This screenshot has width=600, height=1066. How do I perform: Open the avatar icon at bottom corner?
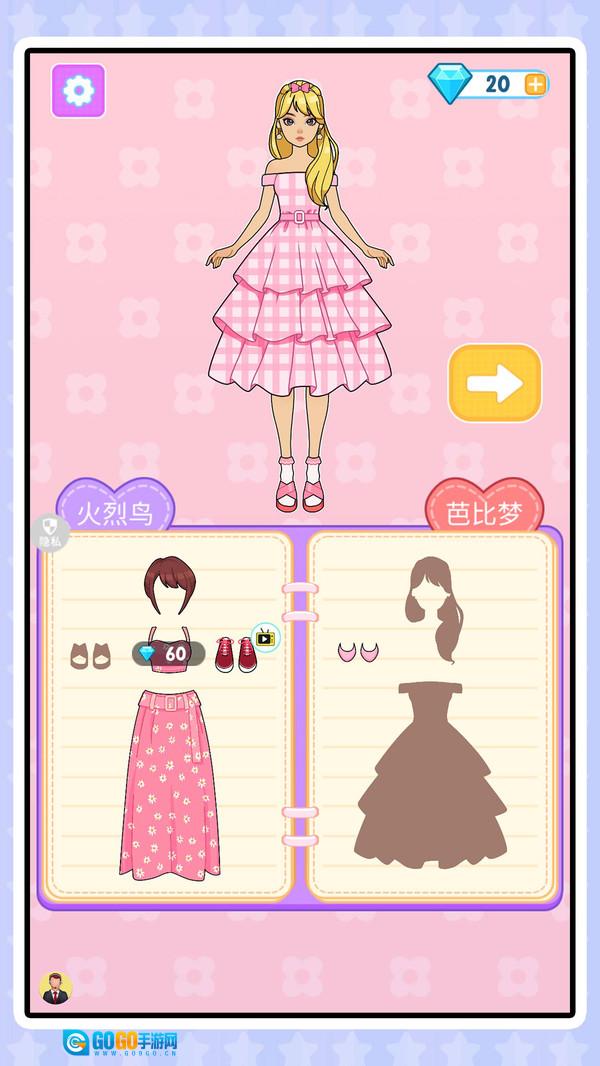coord(55,987)
